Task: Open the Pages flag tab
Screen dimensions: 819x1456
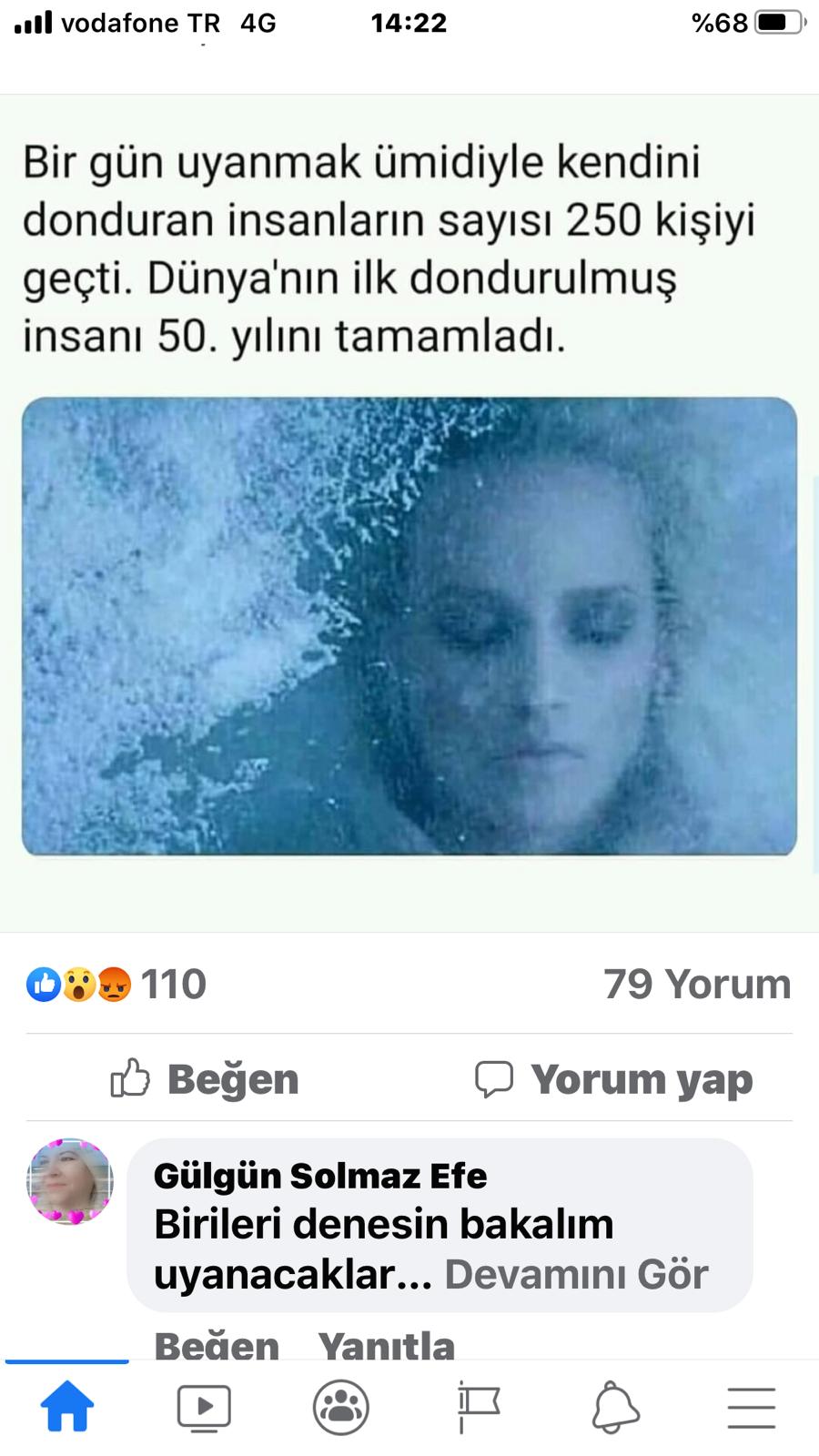Action: point(478,1408)
